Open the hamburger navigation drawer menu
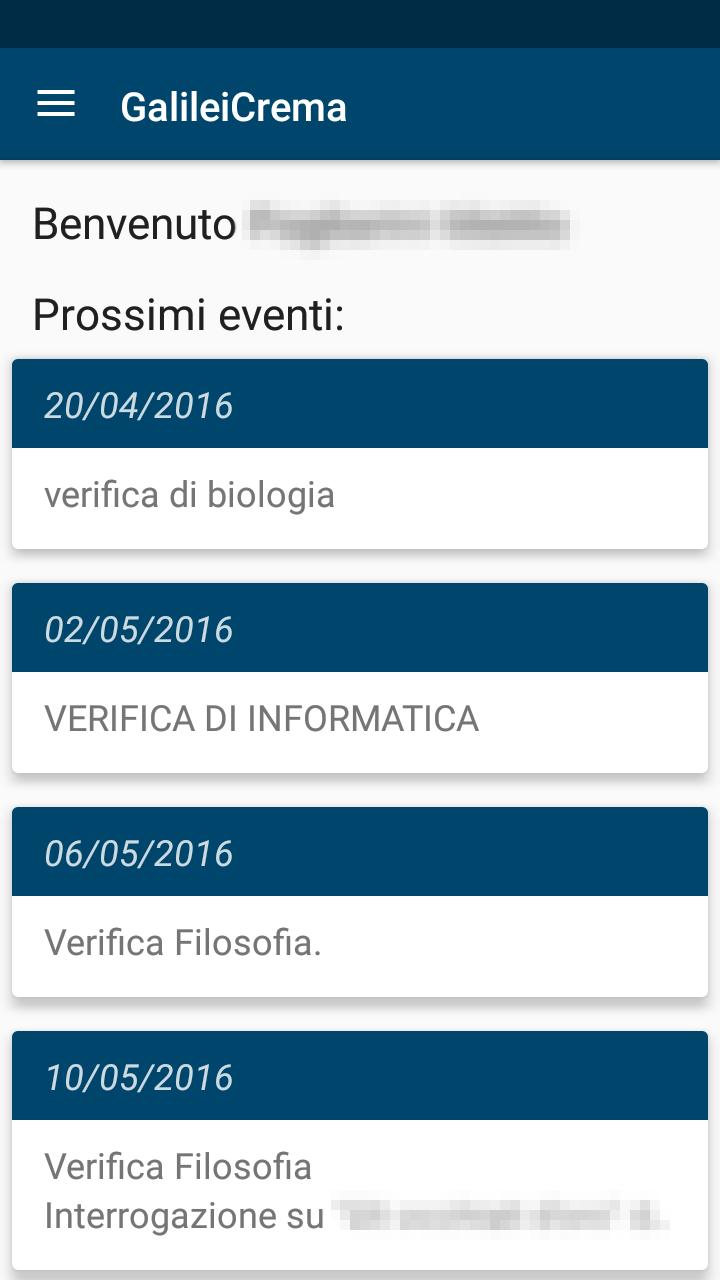Viewport: 720px width, 1280px height. pyautogui.click(x=56, y=104)
